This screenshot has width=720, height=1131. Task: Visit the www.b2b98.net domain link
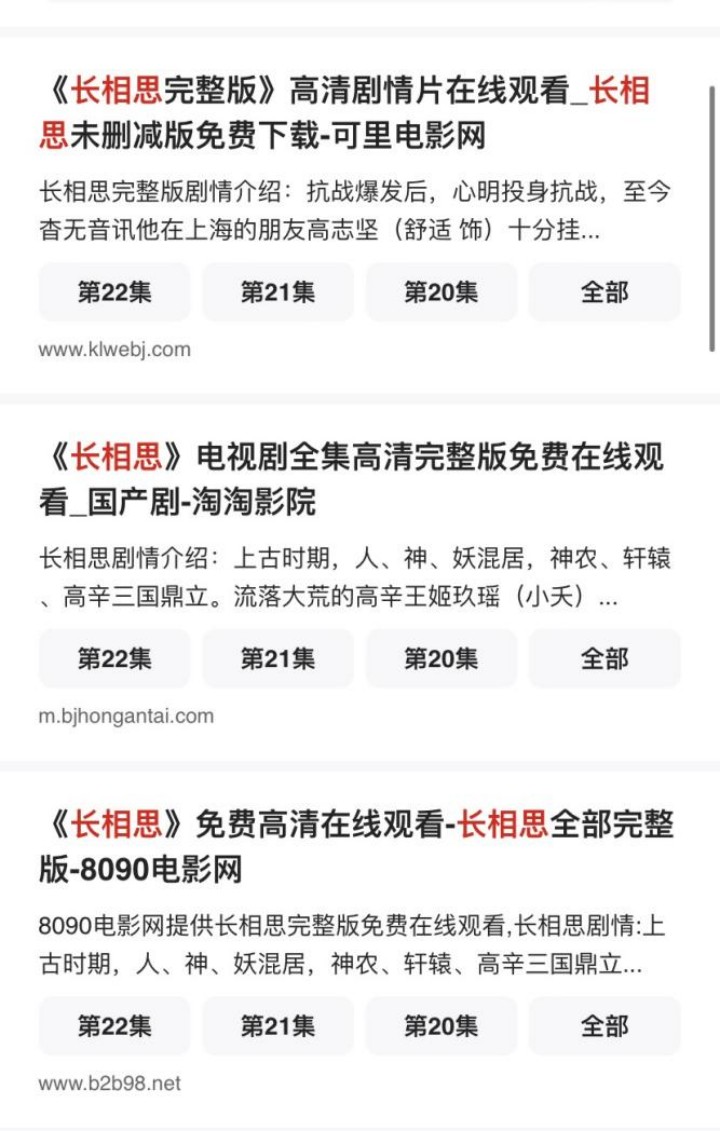[113, 1084]
